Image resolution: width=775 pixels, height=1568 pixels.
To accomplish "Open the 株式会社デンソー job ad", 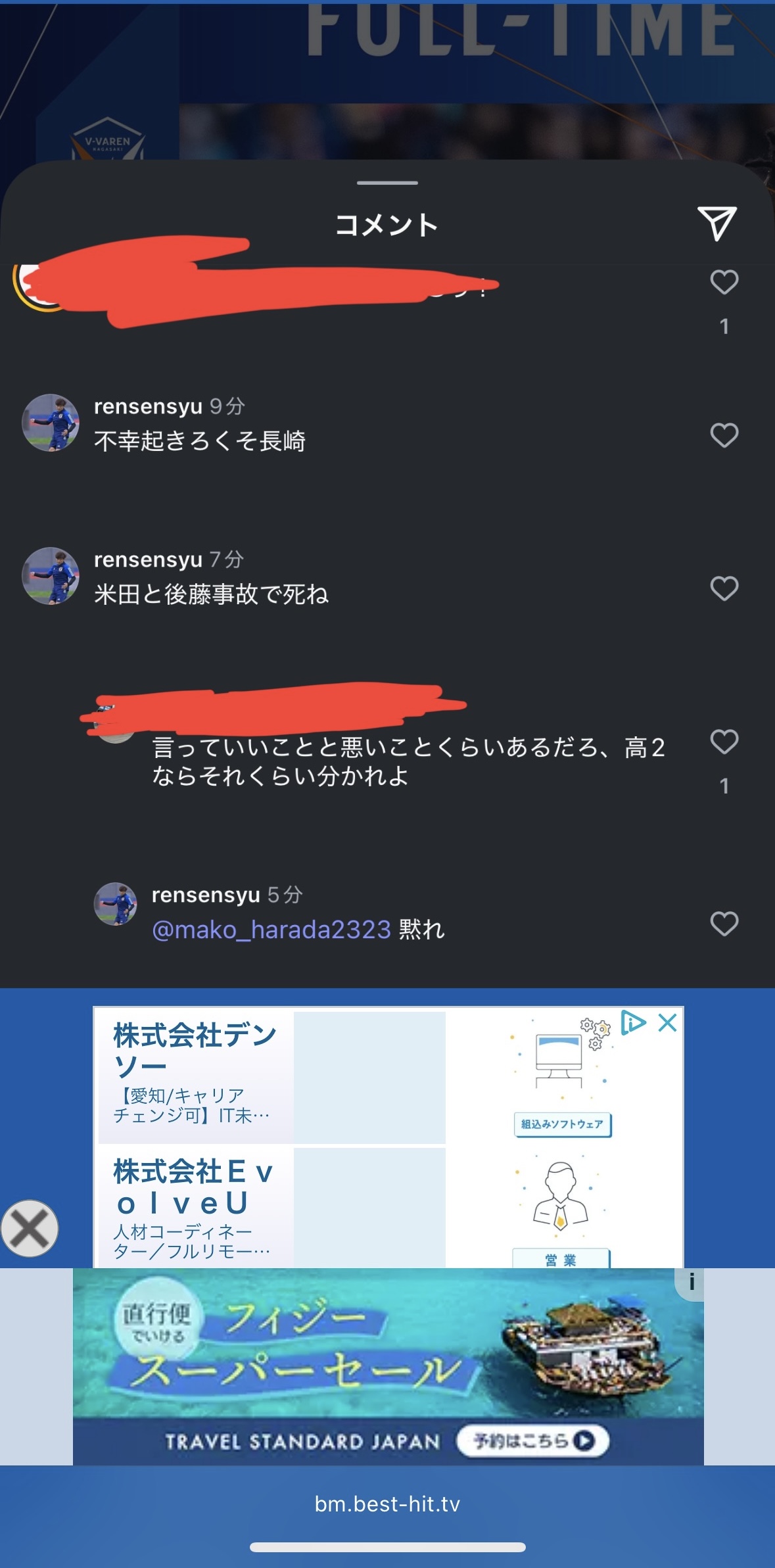I will click(271, 1076).
